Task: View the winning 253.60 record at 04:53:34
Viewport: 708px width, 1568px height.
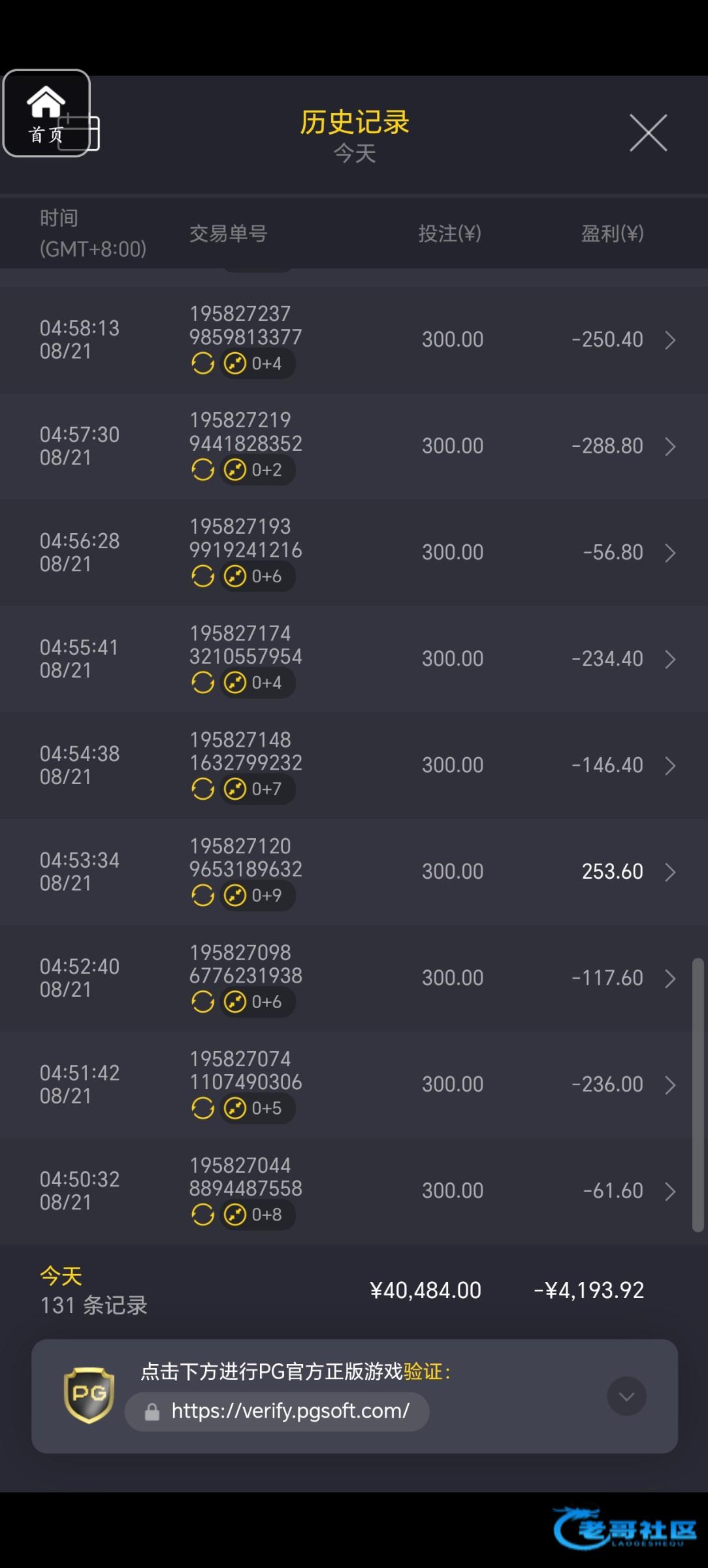Action: (670, 872)
